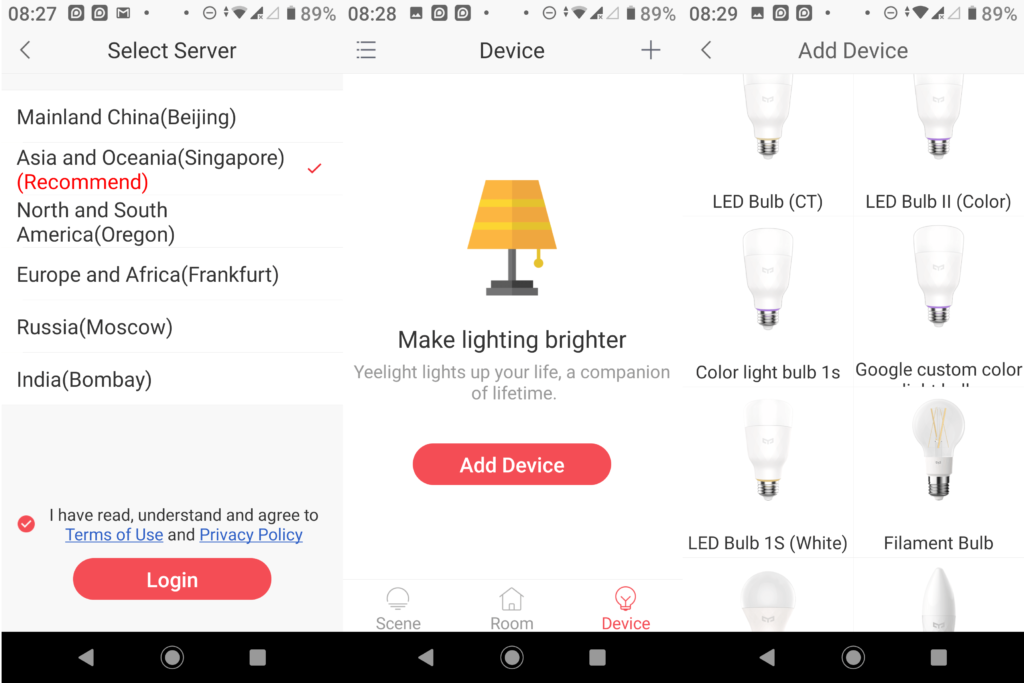Open the Privacy Policy link
This screenshot has width=1024, height=683.
pyautogui.click(x=251, y=535)
